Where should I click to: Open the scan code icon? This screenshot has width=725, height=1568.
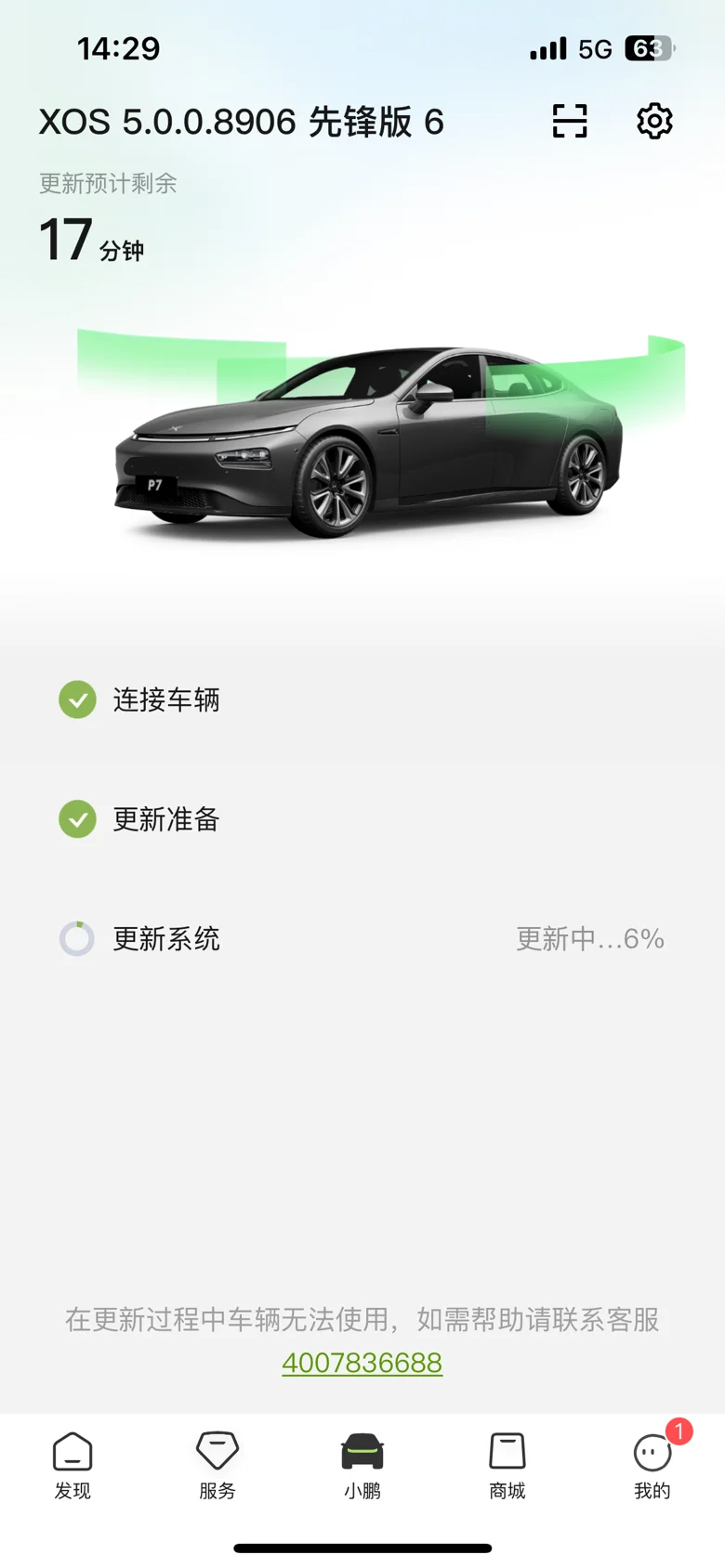[570, 121]
